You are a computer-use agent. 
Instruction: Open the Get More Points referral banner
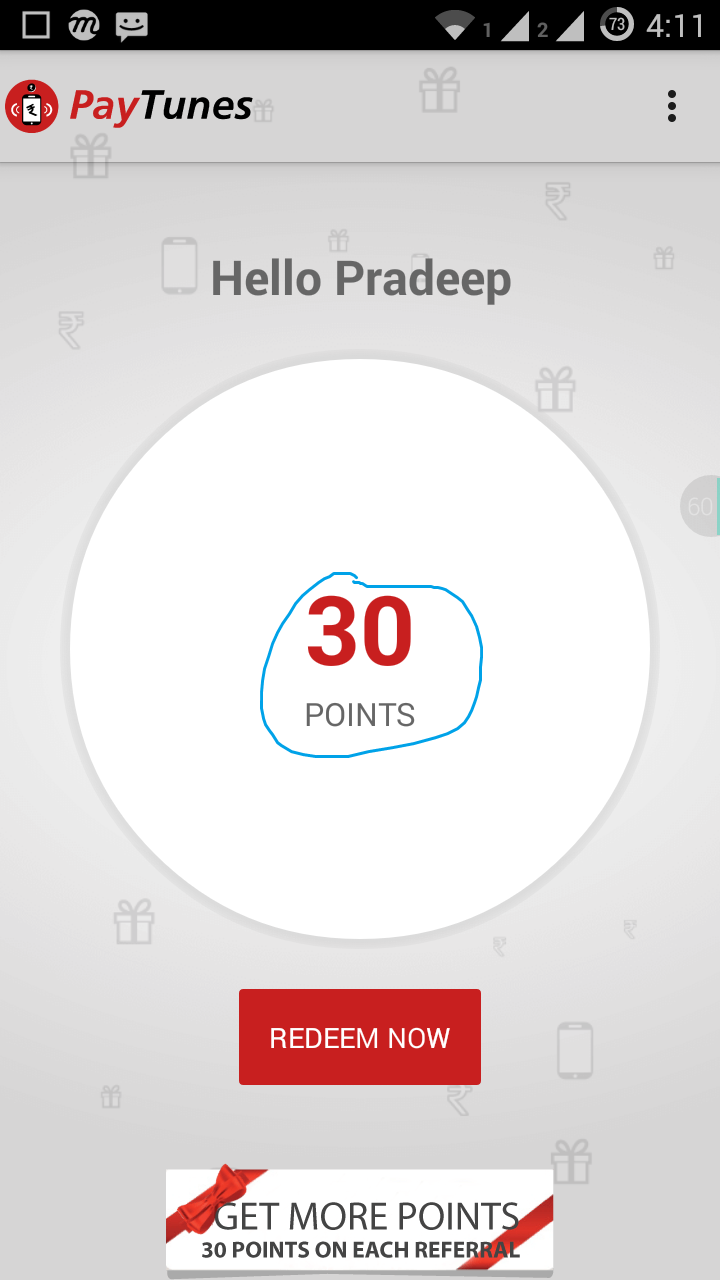pyautogui.click(x=360, y=1222)
